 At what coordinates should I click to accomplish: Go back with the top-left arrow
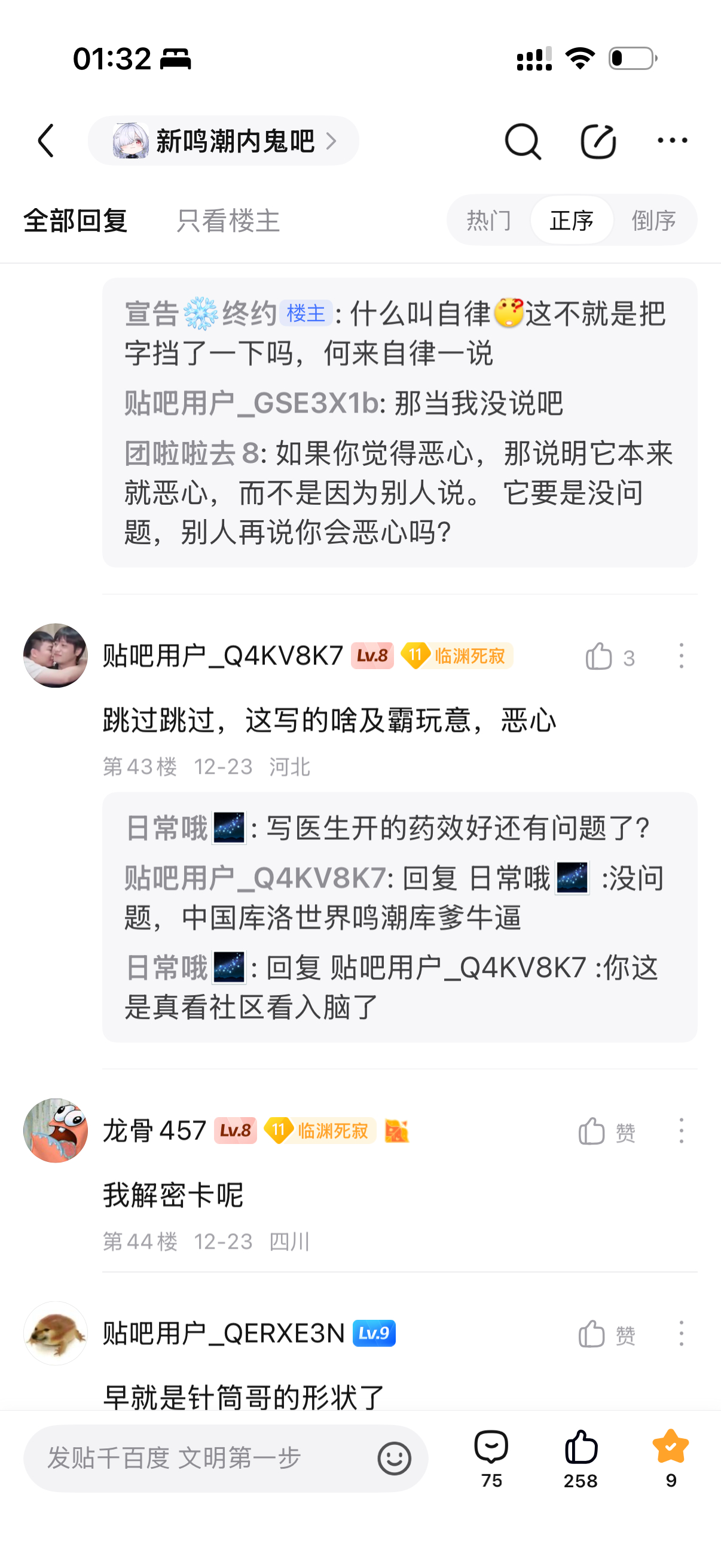[x=46, y=141]
